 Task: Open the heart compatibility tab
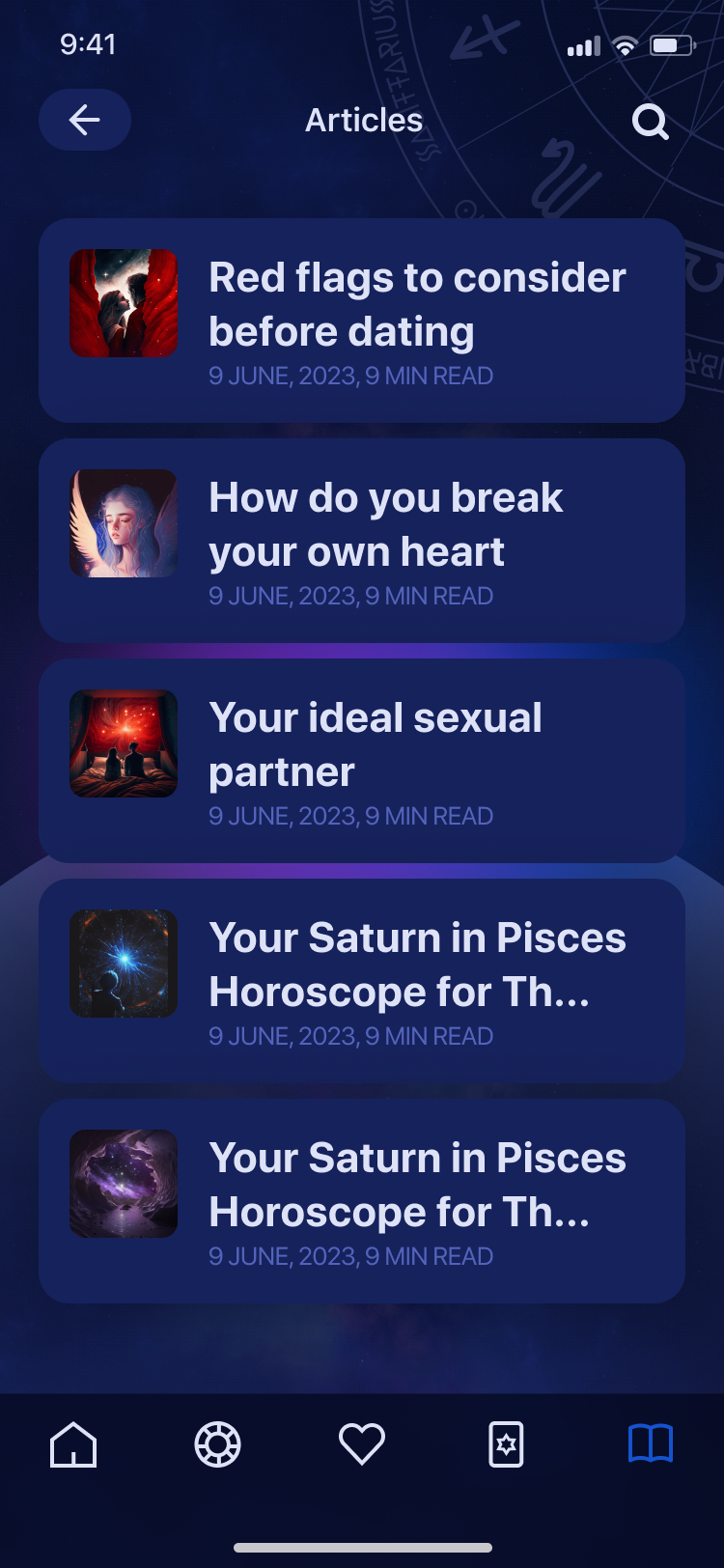pos(362,1445)
